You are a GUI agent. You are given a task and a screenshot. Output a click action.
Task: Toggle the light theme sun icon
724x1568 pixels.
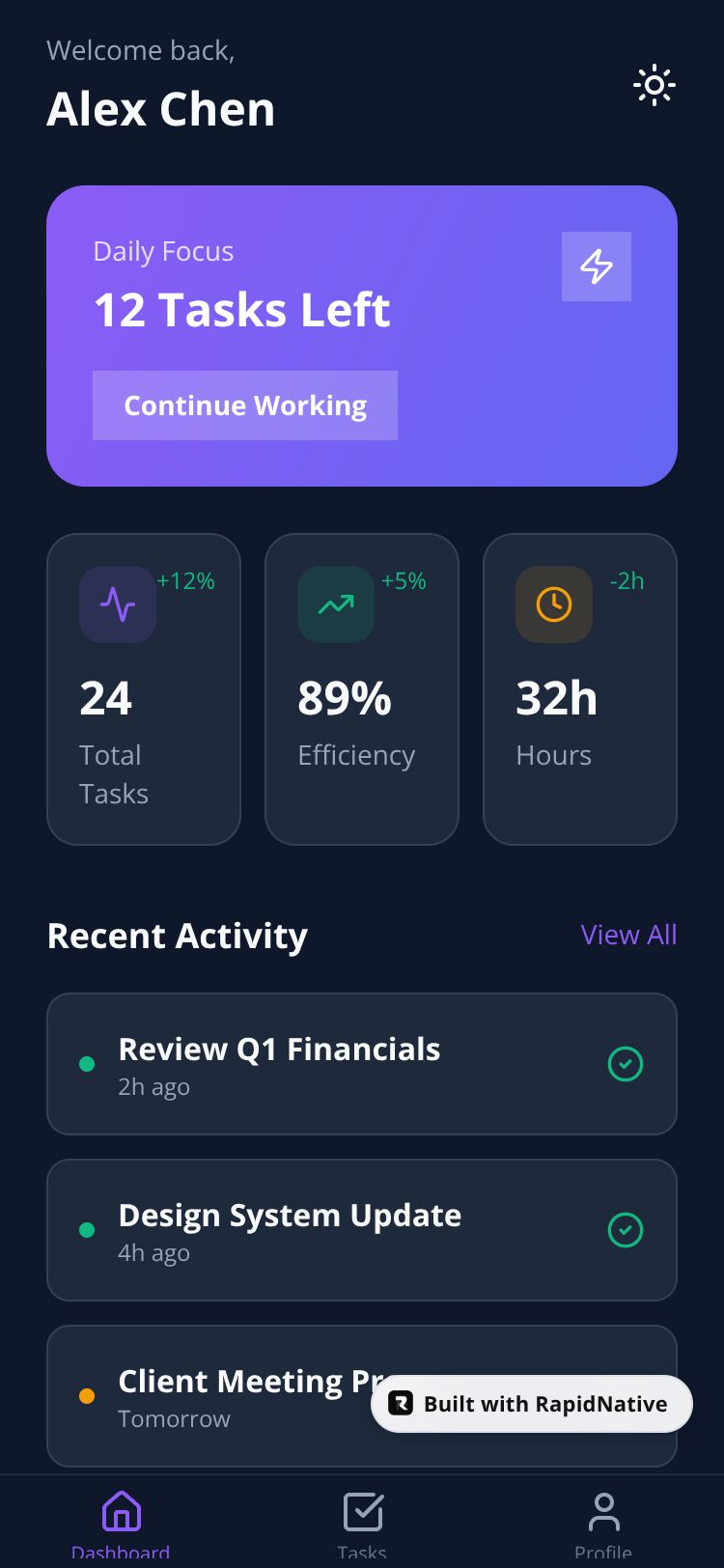coord(654,85)
